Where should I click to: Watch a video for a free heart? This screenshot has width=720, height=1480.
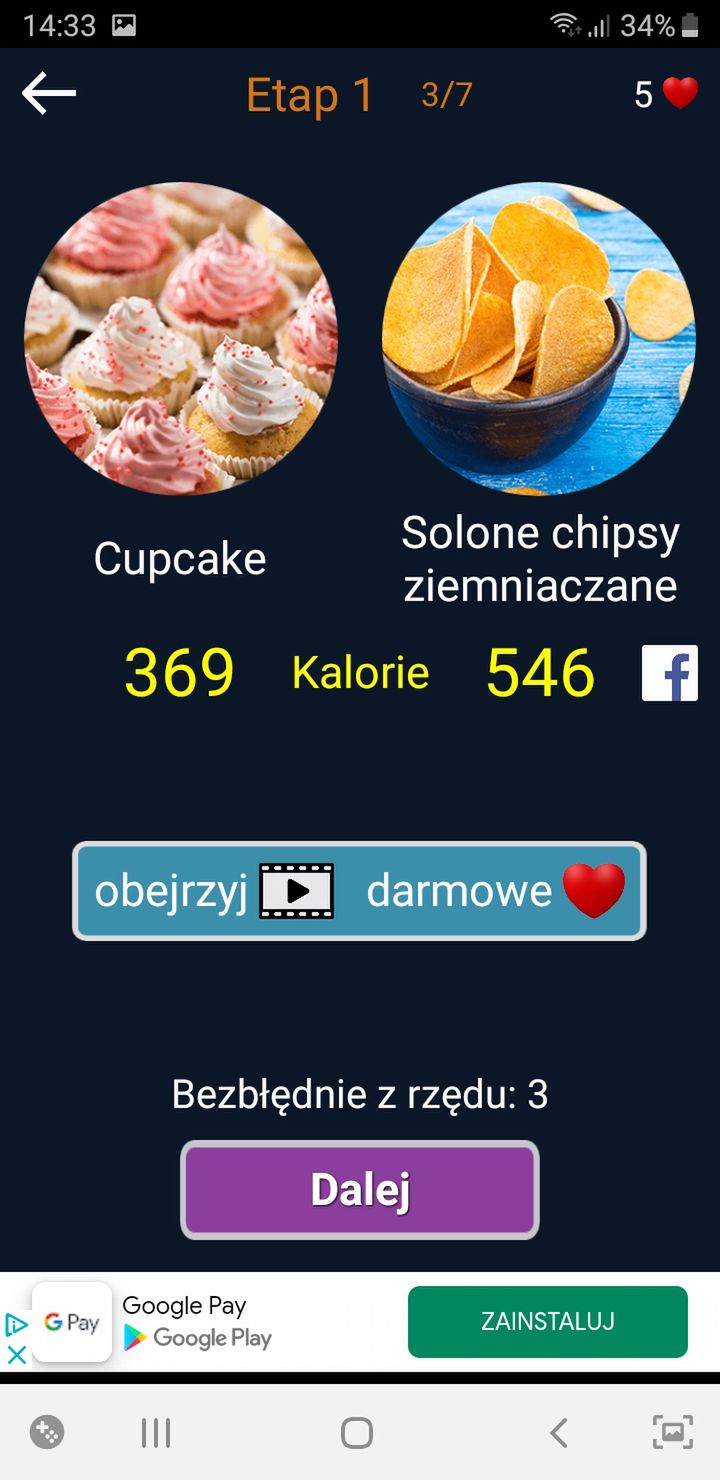pyautogui.click(x=360, y=890)
